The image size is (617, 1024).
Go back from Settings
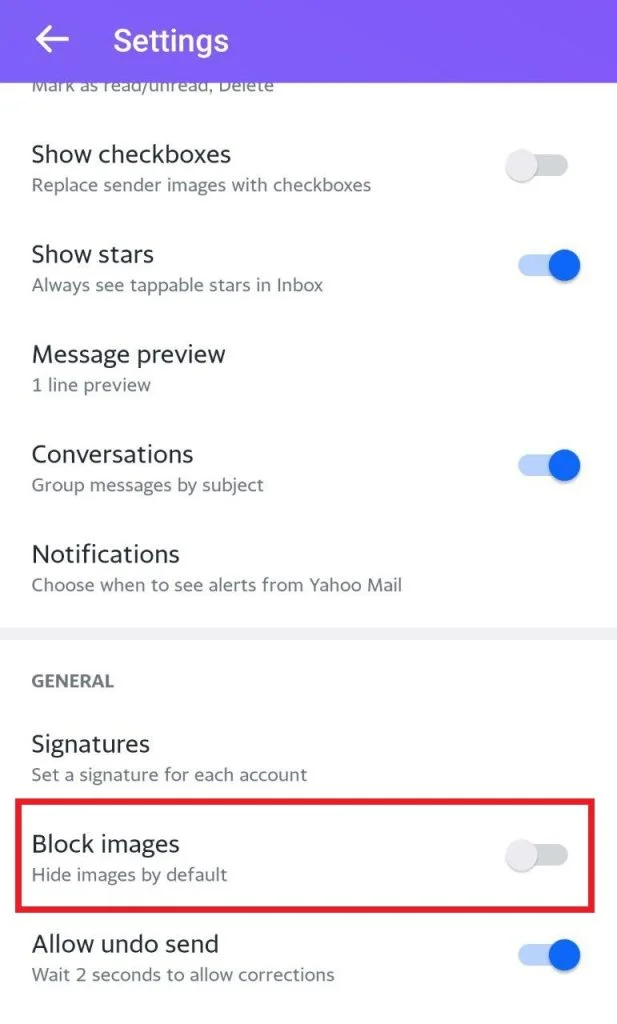coord(52,40)
